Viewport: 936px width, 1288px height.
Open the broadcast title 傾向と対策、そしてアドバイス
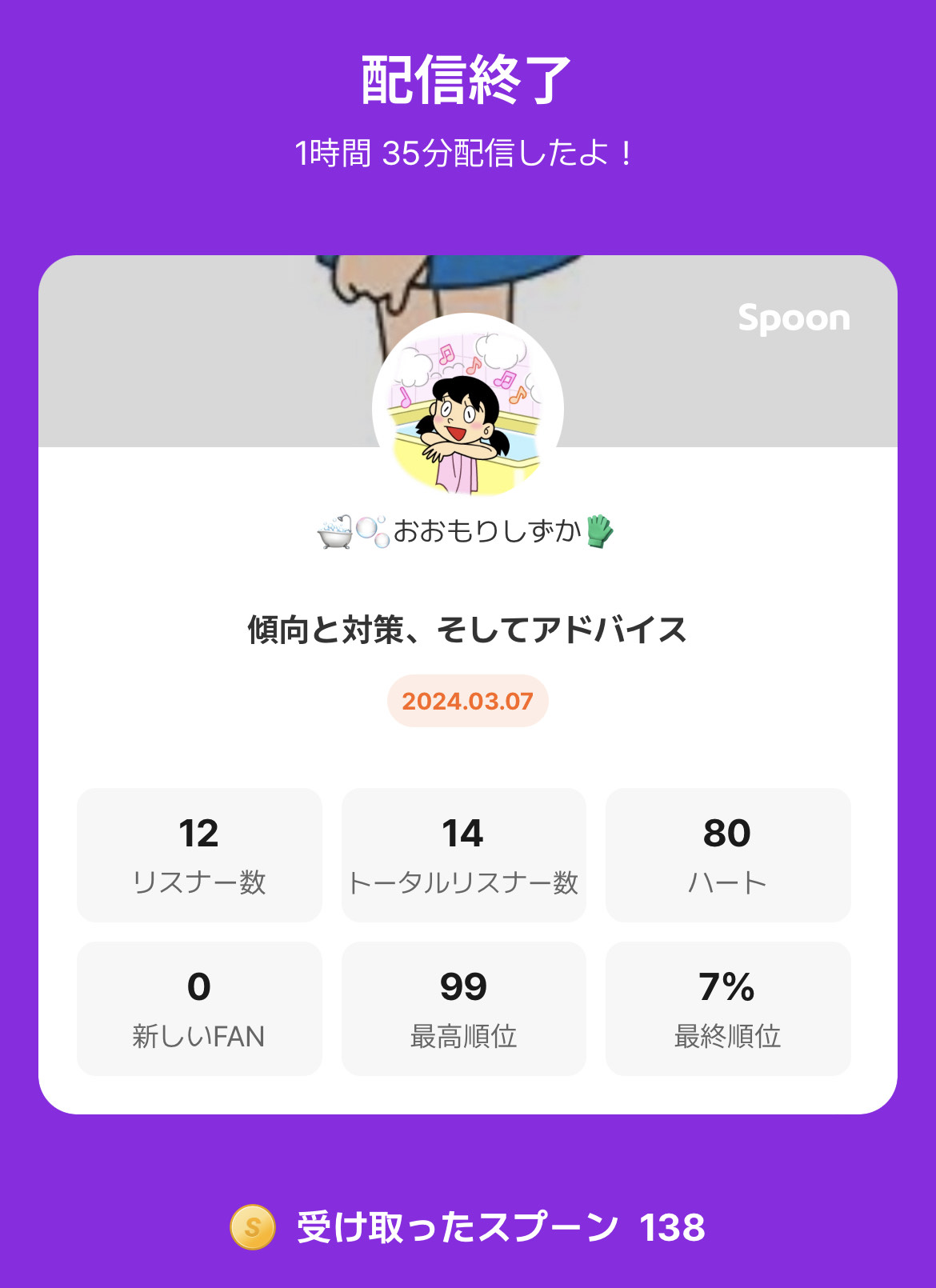466,631
